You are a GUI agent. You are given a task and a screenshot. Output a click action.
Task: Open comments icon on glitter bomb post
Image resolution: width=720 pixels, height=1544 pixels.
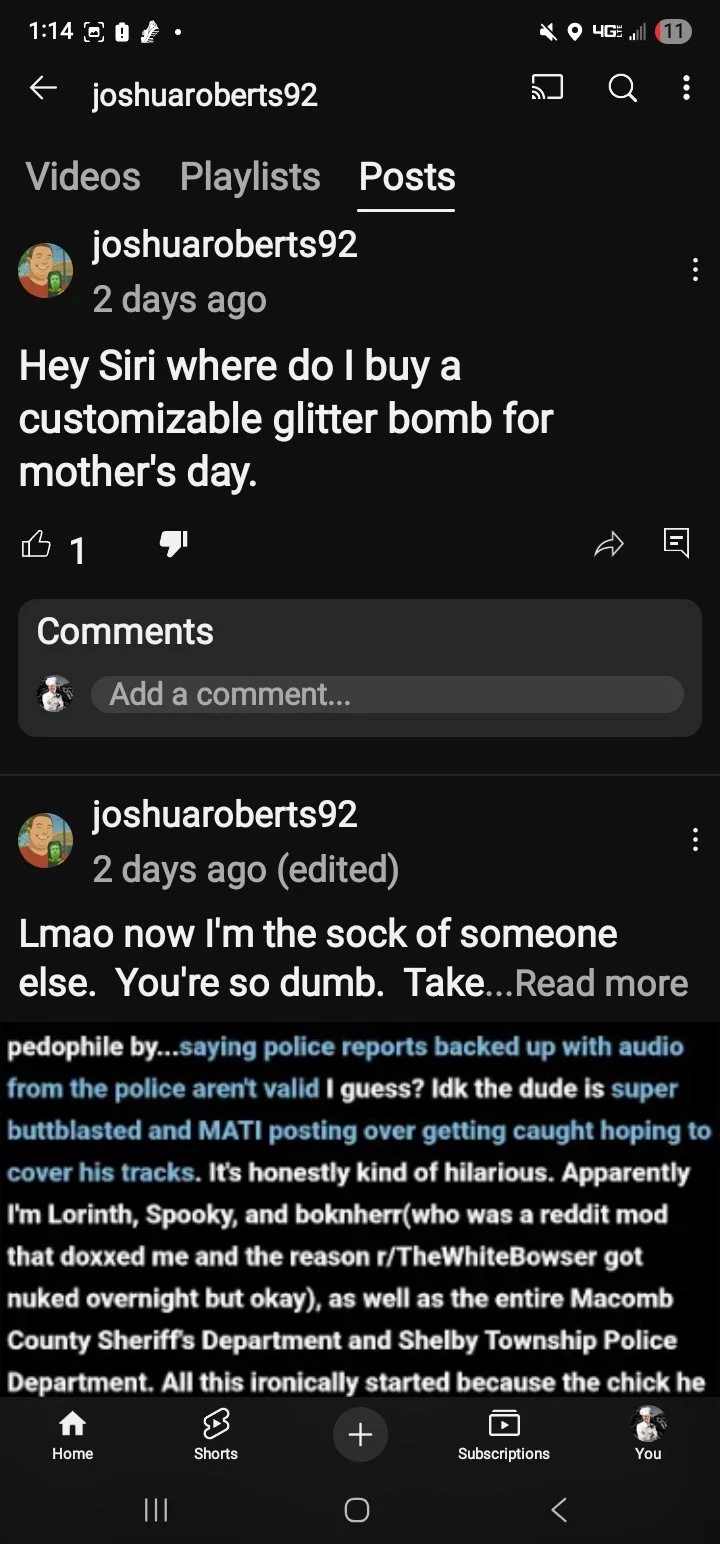click(x=677, y=543)
